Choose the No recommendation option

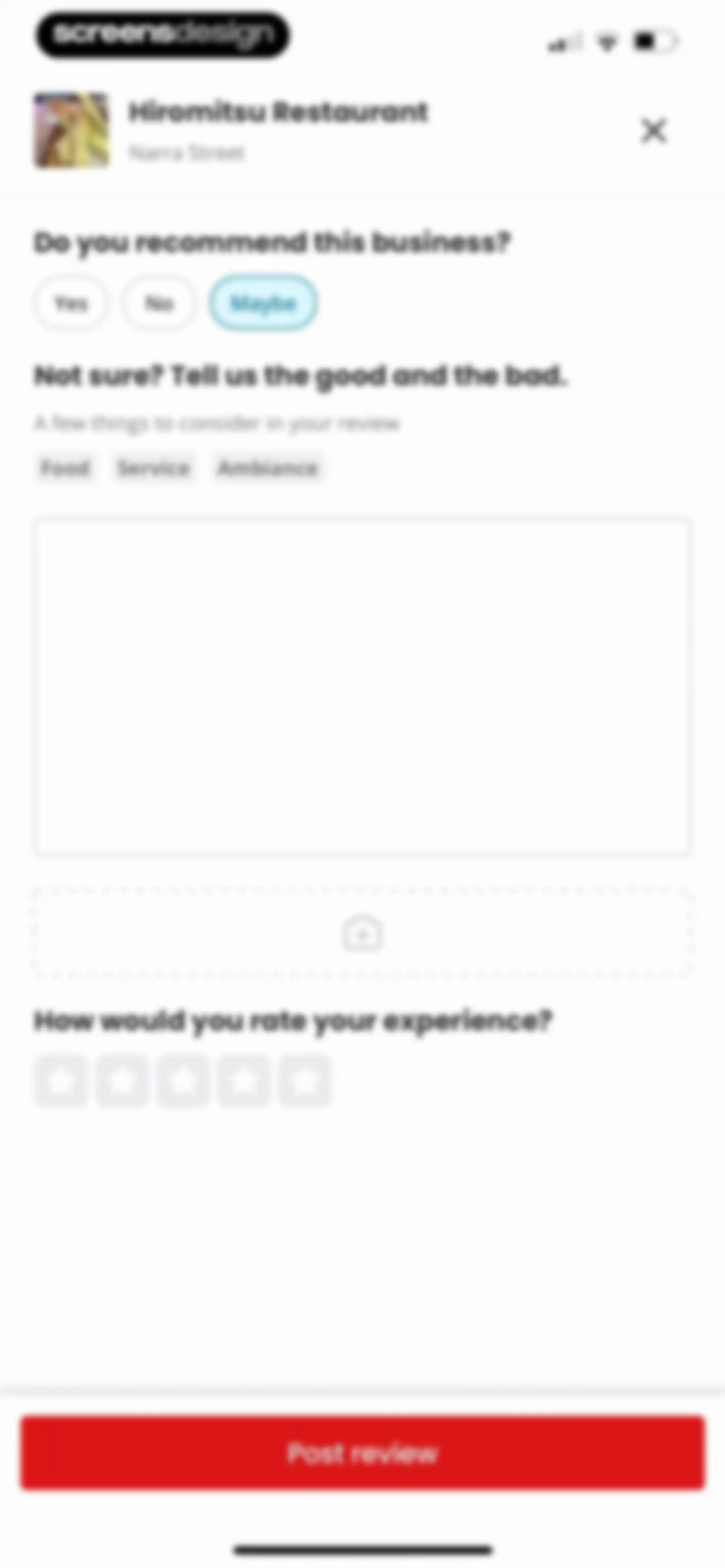159,303
